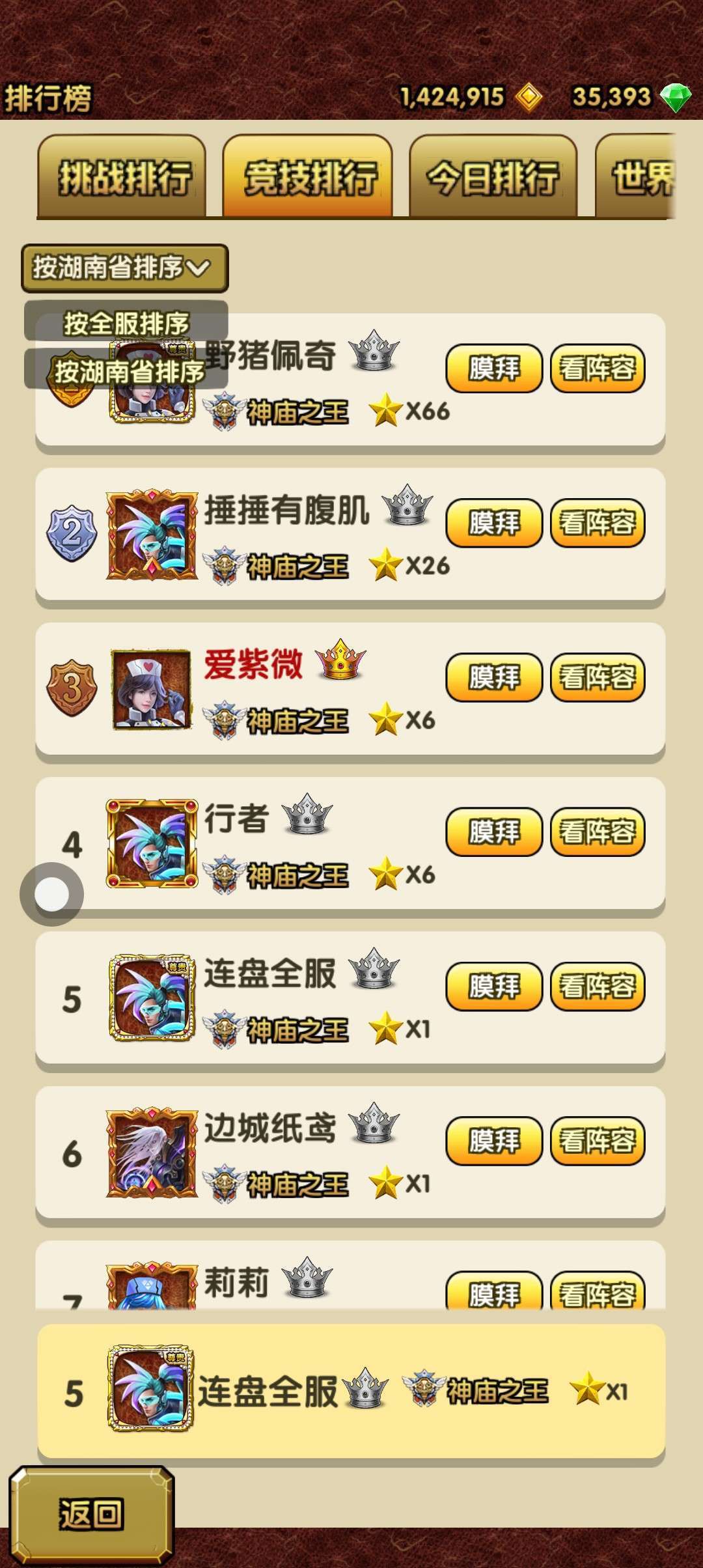
Task: Collapse the 按湖南省排序 dropdown
Action: pos(124,268)
